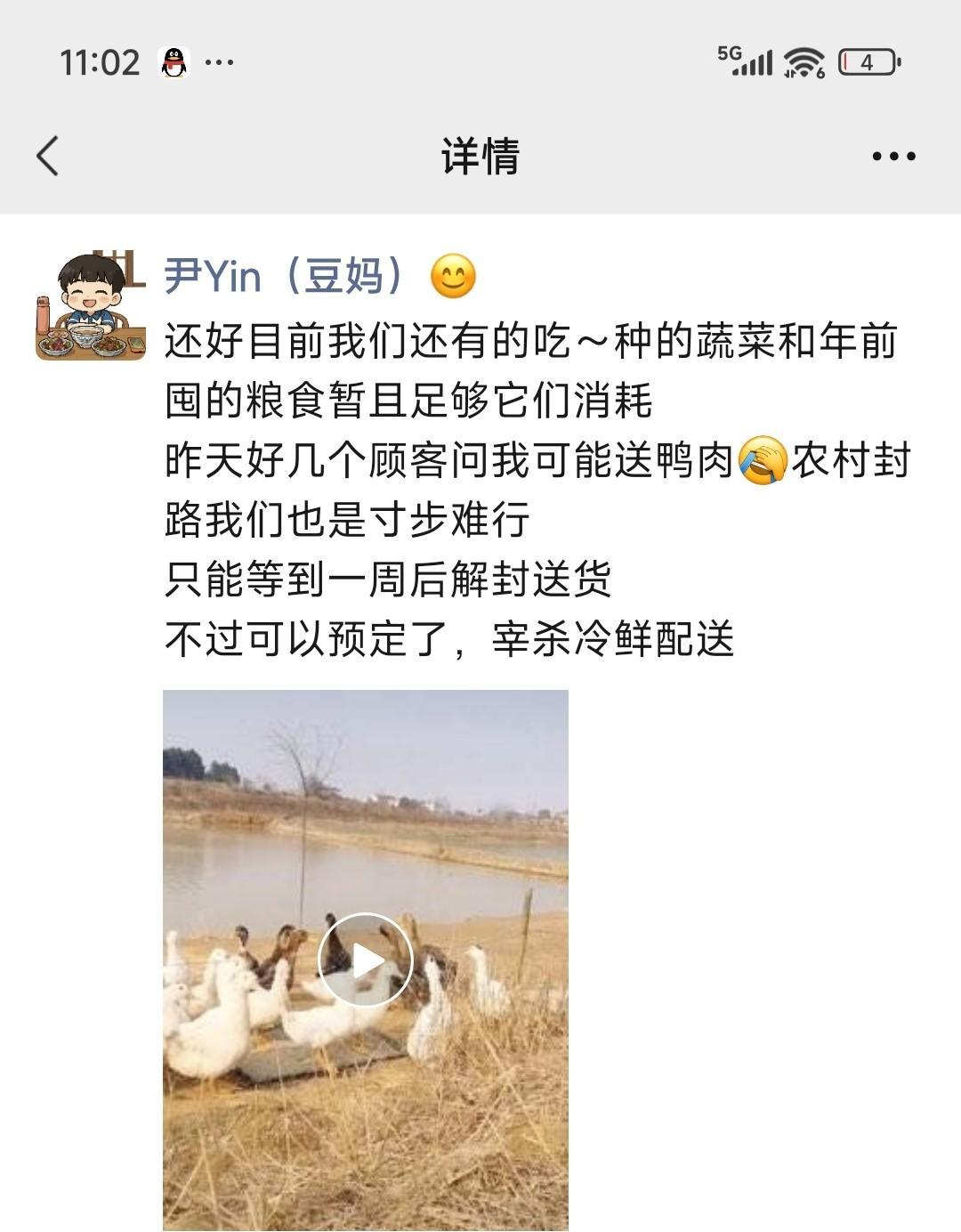The image size is (961, 1232).
Task: Go back from the 详情 page
Action: pos(48,156)
